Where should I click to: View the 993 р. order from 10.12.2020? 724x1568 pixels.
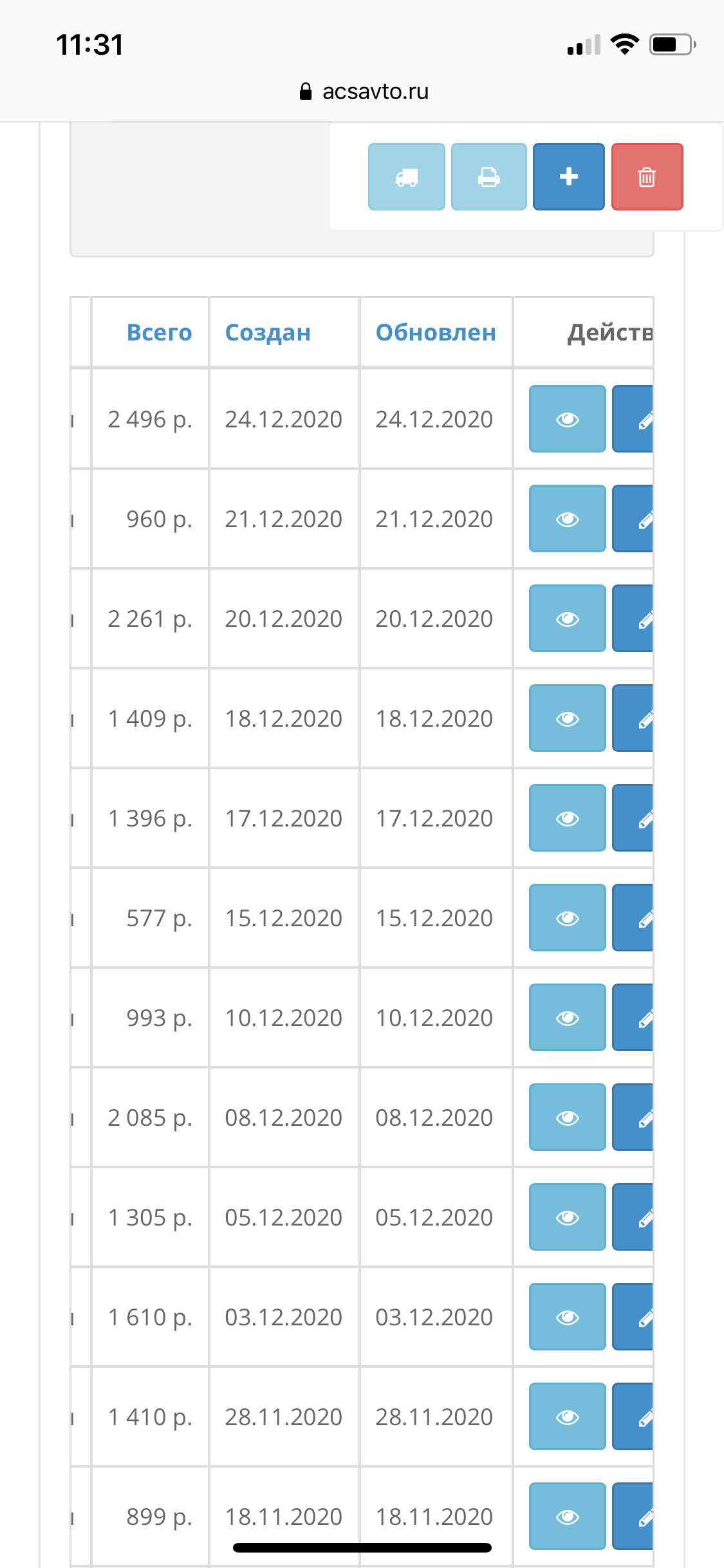tap(567, 1018)
